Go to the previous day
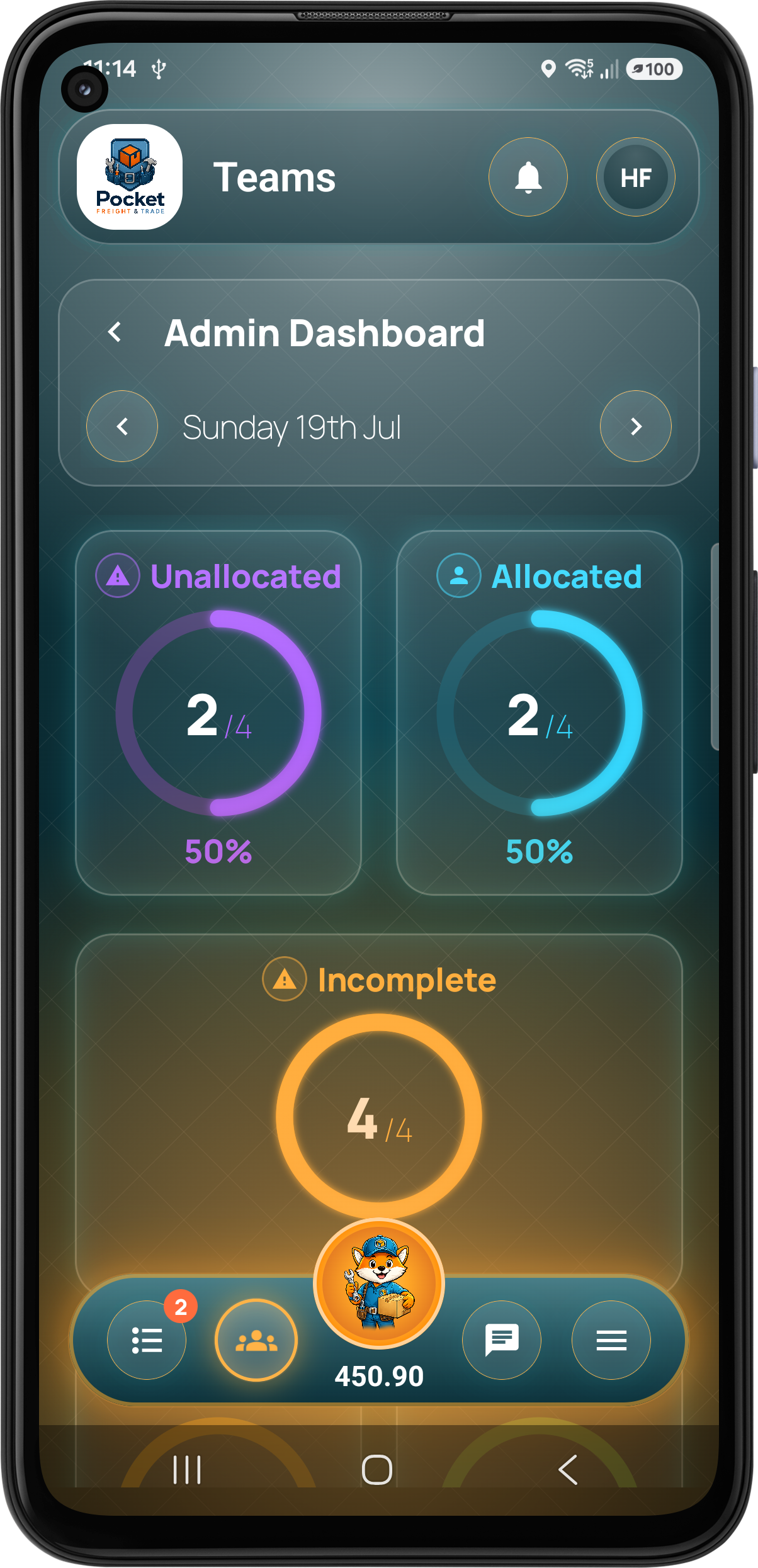The height and width of the screenshot is (1568, 758). pos(122,426)
